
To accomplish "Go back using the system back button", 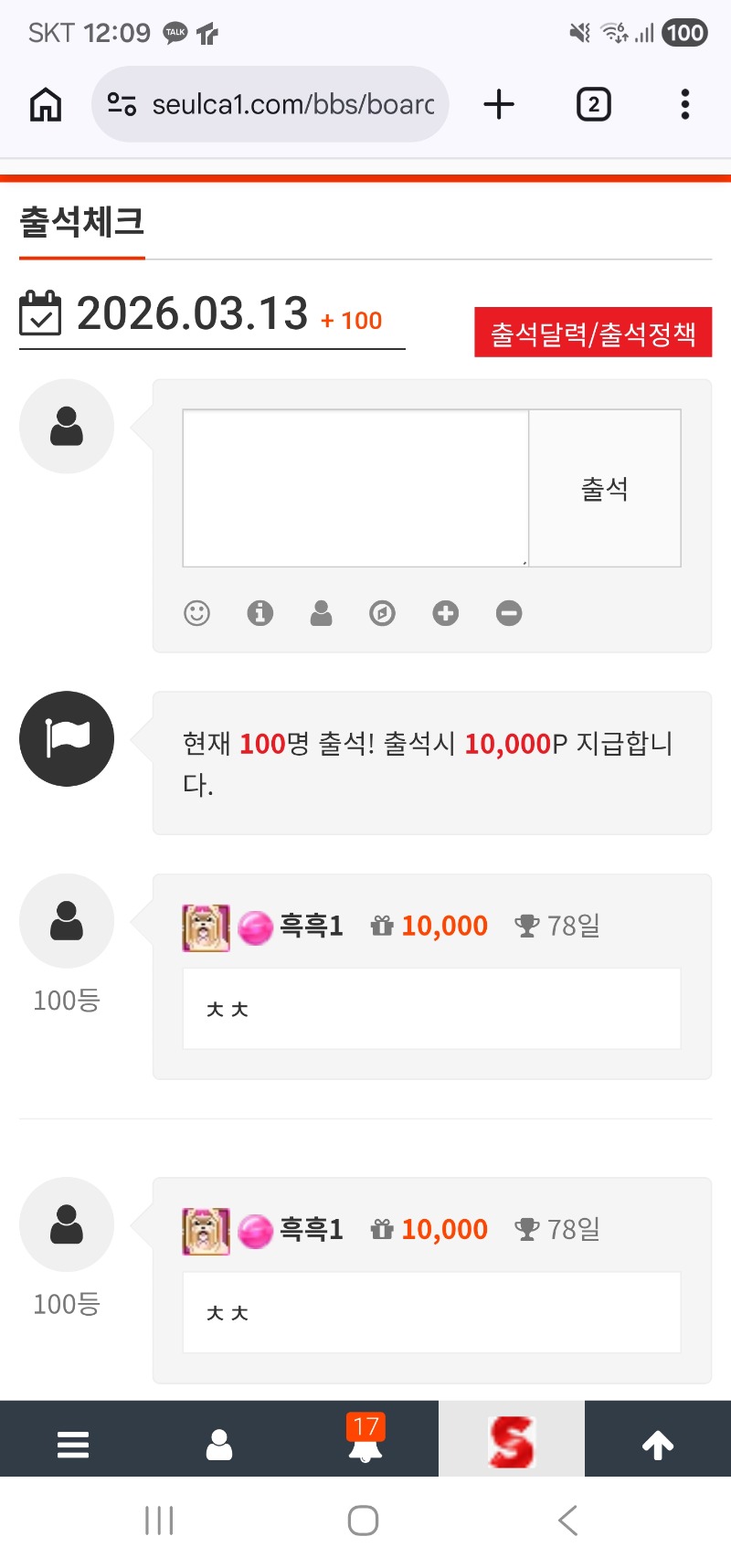I will pyautogui.click(x=567, y=1520).
